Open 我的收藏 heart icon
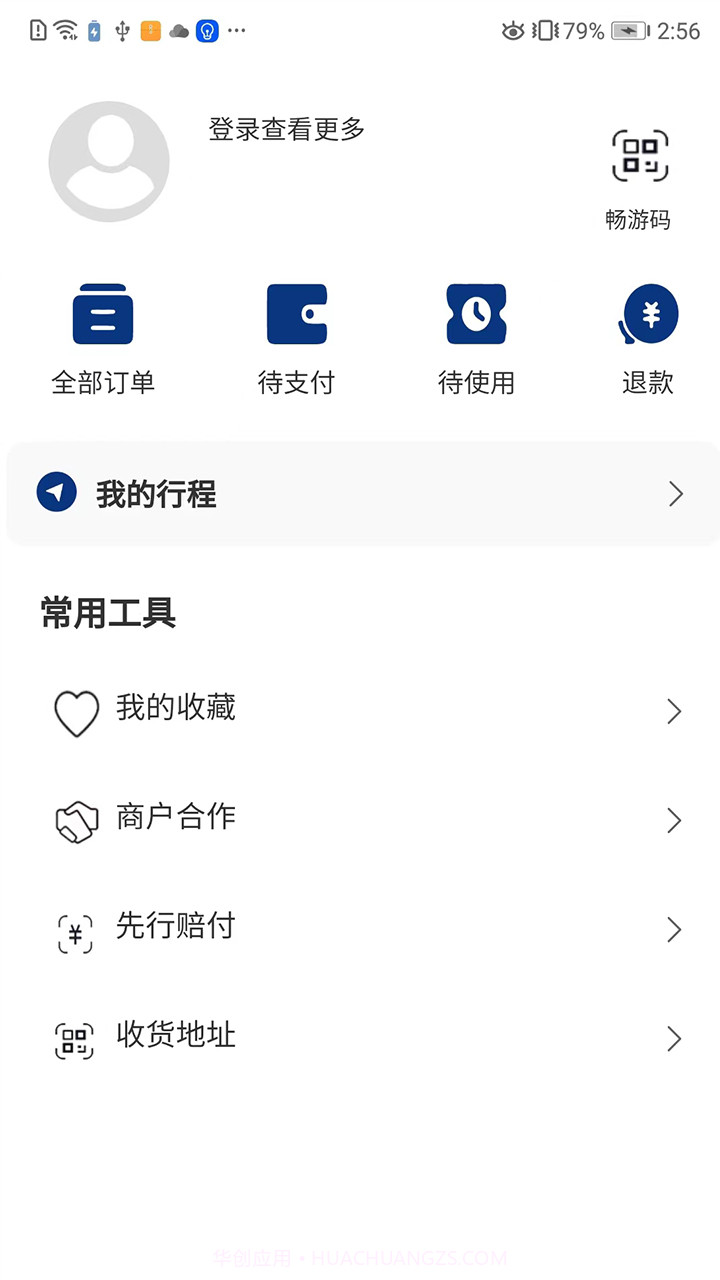720x1280 pixels. click(76, 711)
